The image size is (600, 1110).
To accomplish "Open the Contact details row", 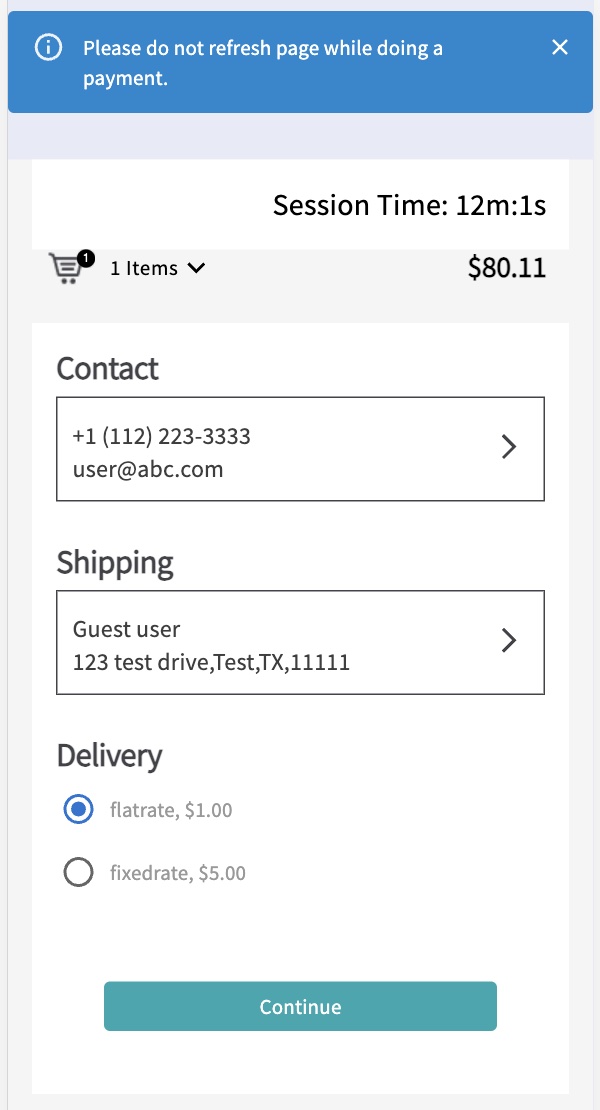I will (300, 449).
